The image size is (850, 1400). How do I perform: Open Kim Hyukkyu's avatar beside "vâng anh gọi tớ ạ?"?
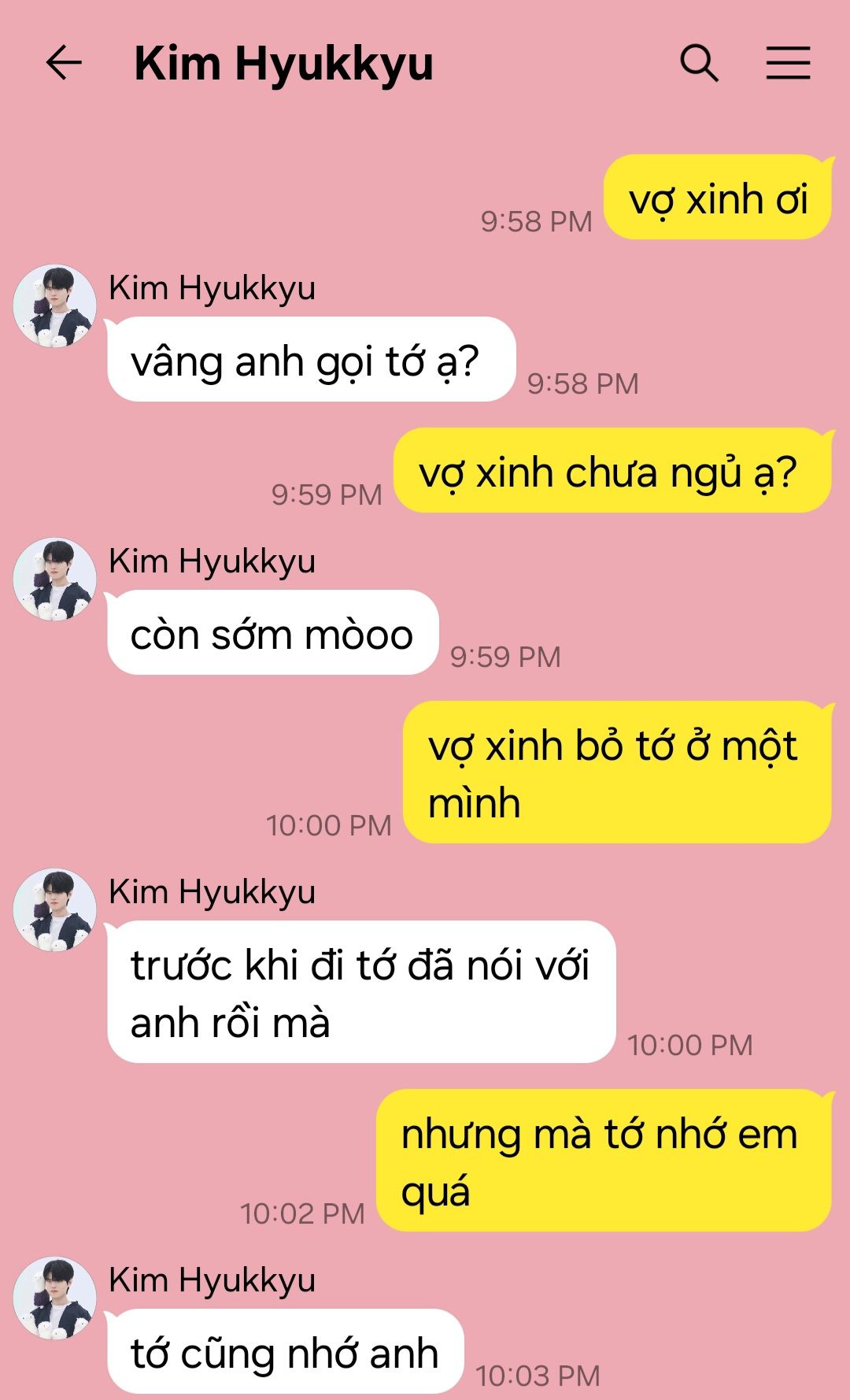[54, 306]
